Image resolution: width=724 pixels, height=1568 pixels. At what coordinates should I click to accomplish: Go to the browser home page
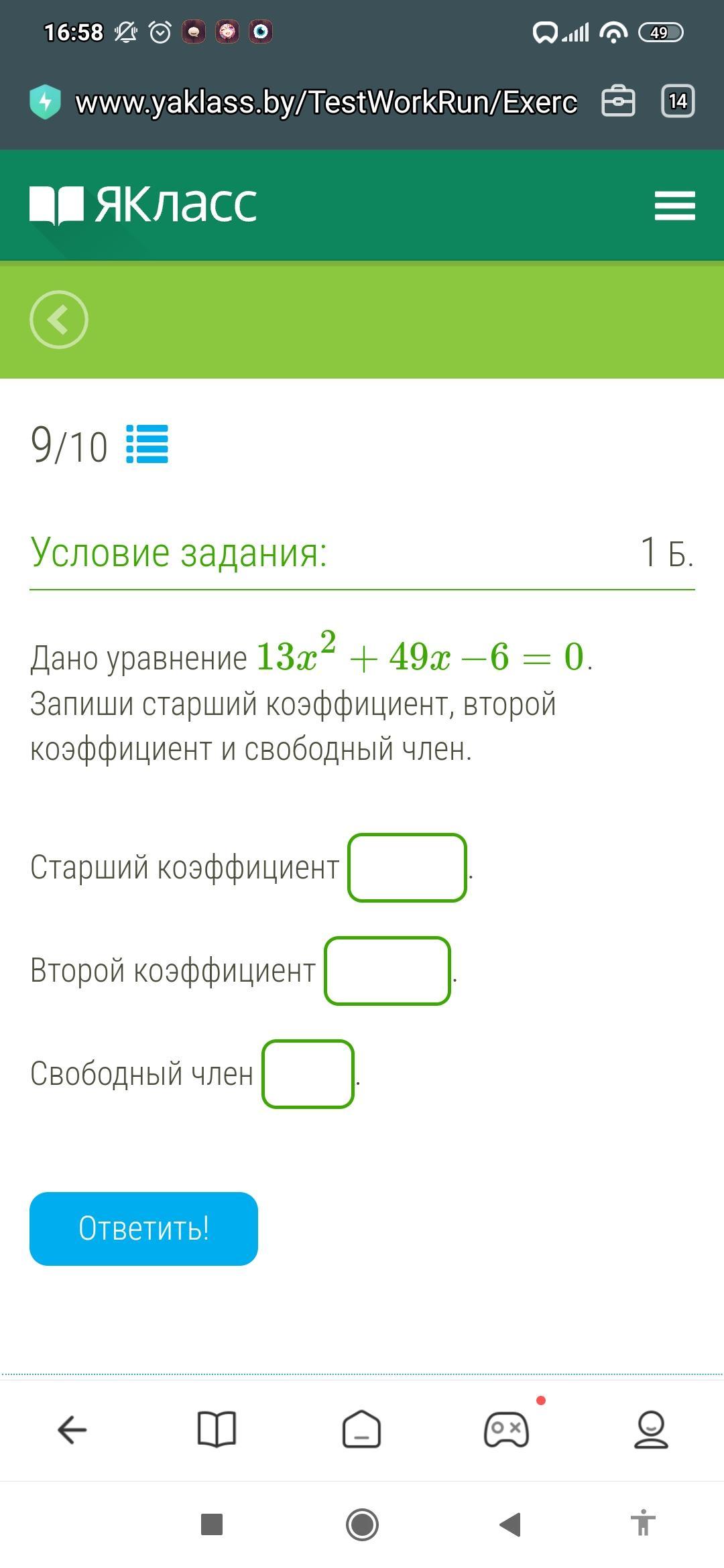[361, 1431]
